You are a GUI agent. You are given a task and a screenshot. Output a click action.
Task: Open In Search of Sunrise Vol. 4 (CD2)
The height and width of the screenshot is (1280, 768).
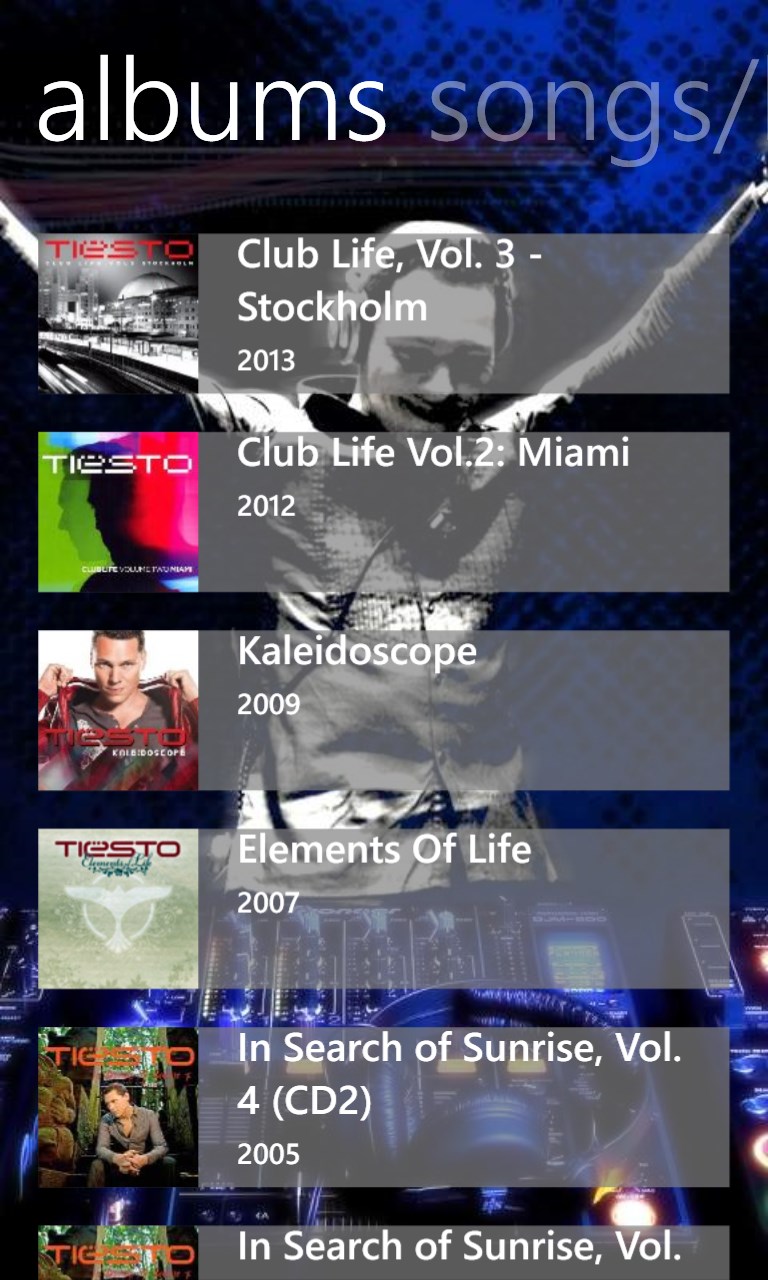(385, 1106)
